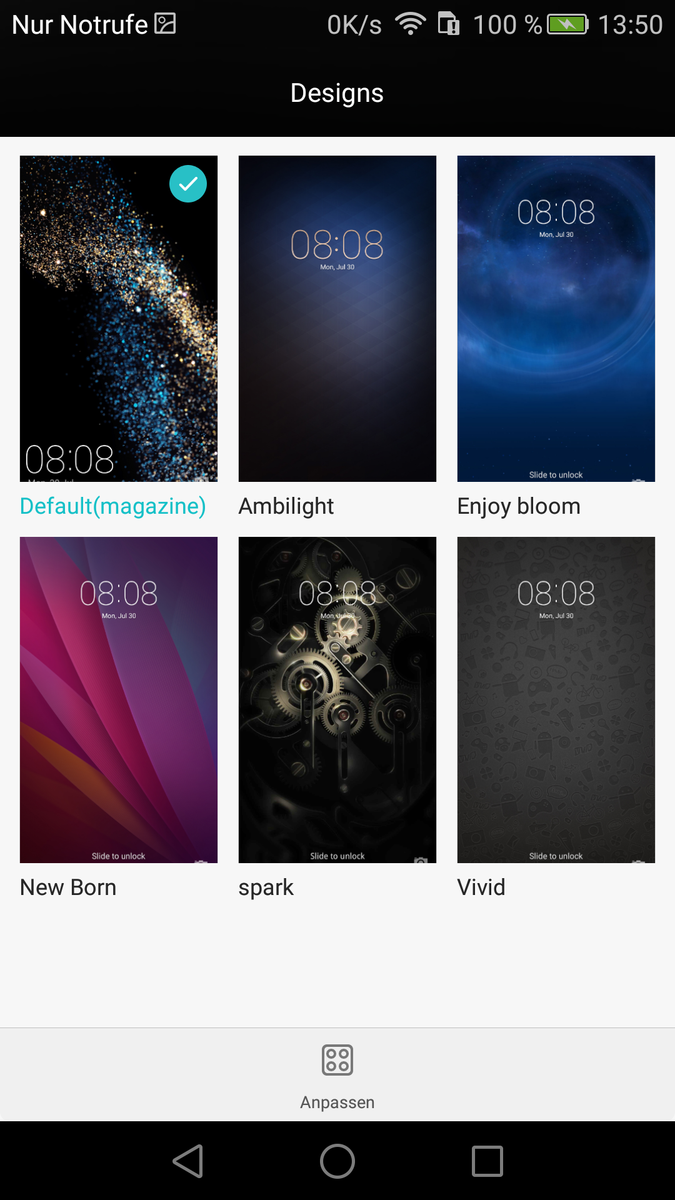This screenshot has height=1200, width=675.
Task: Apply the spark gear theme
Action: point(337,700)
